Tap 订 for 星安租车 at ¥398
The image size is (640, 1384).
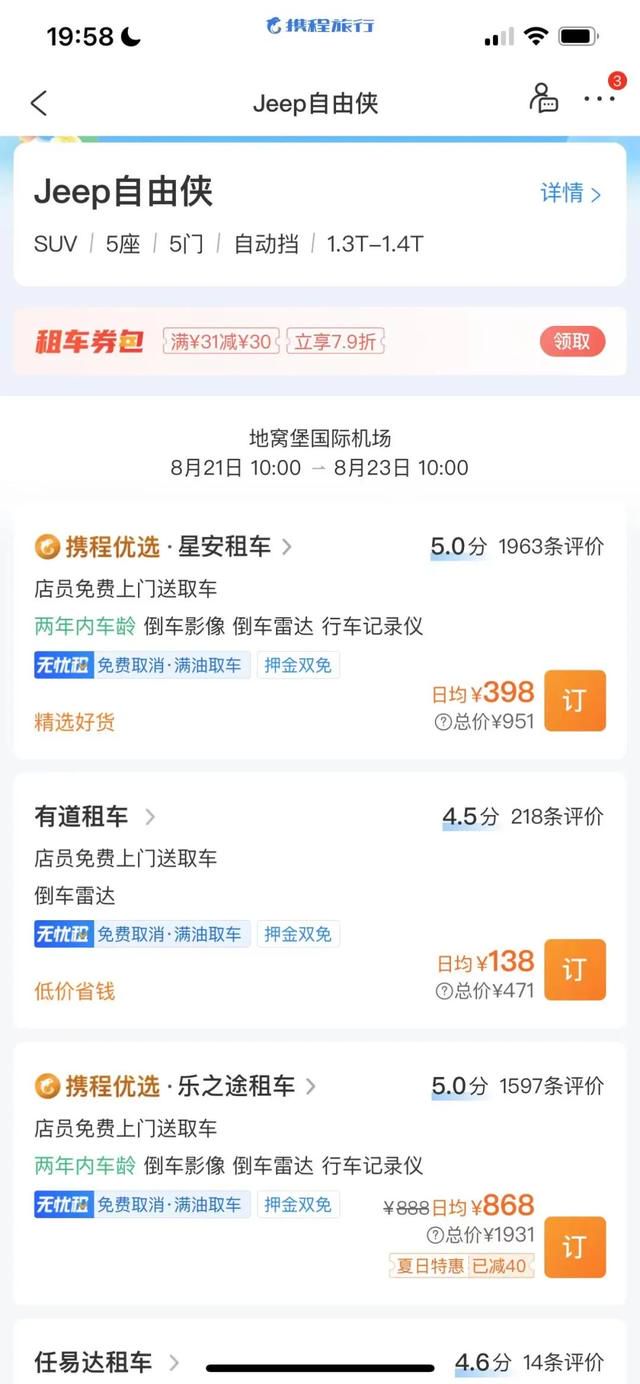click(x=575, y=700)
